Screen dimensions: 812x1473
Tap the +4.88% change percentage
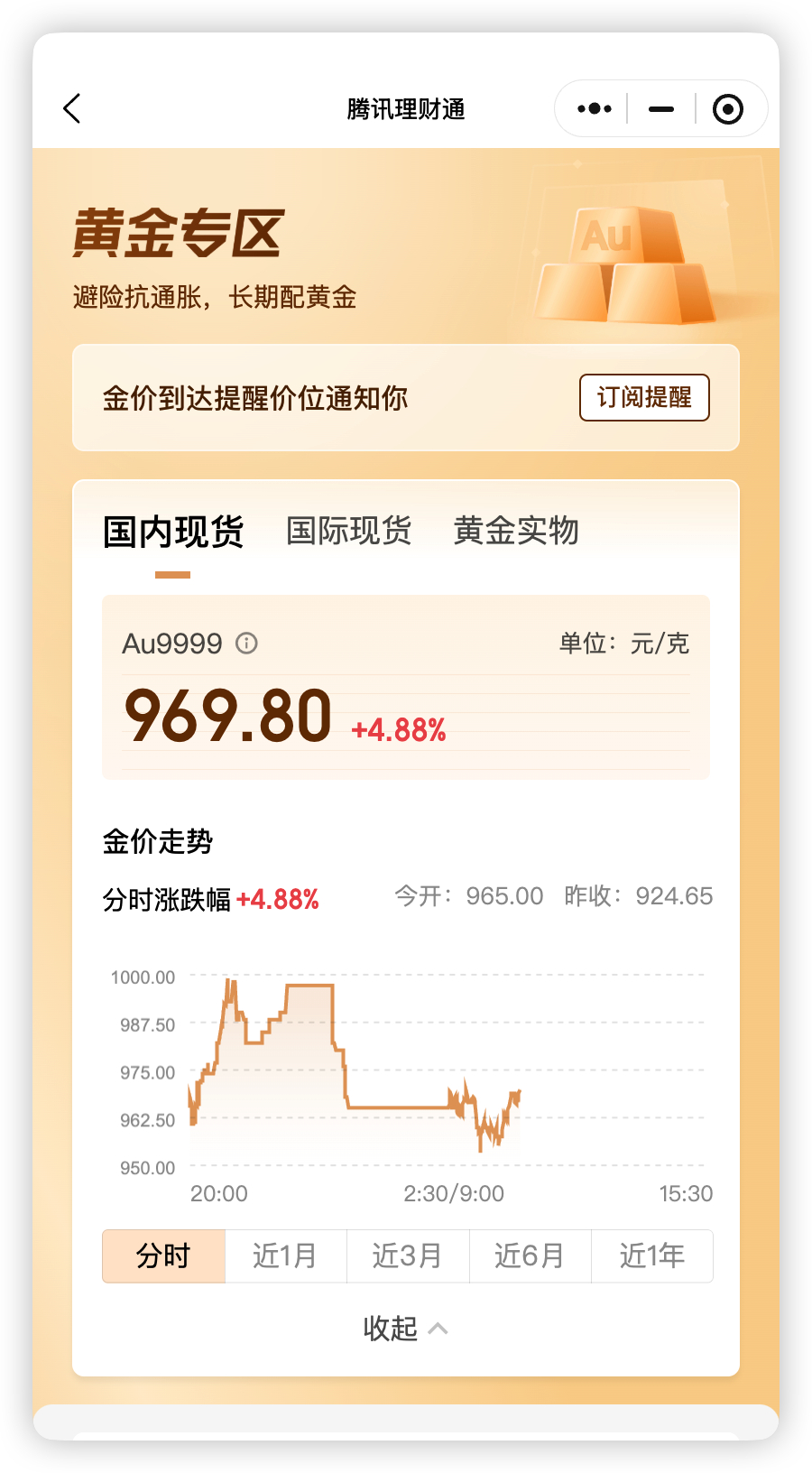point(399,730)
